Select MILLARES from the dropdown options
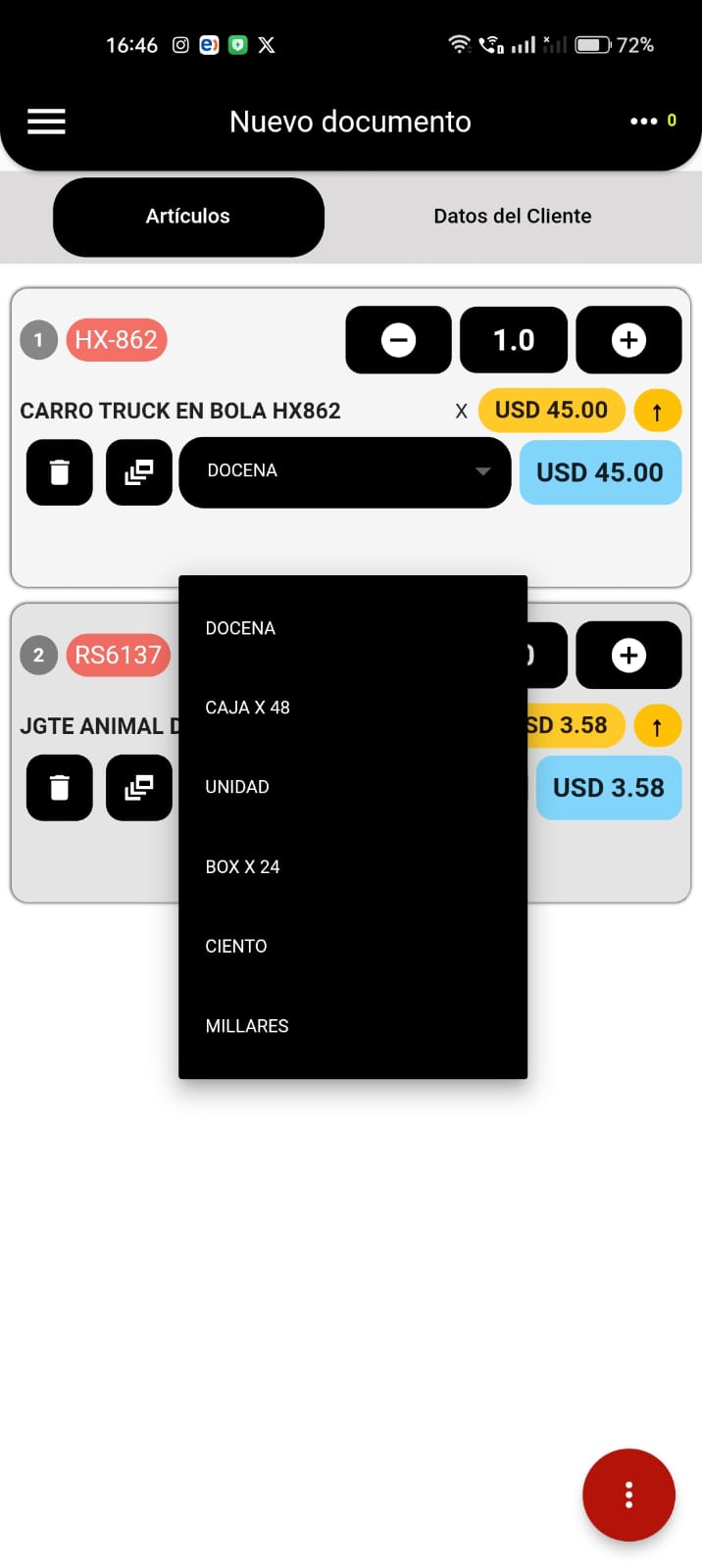This screenshot has height=1568, width=702. 247,1026
